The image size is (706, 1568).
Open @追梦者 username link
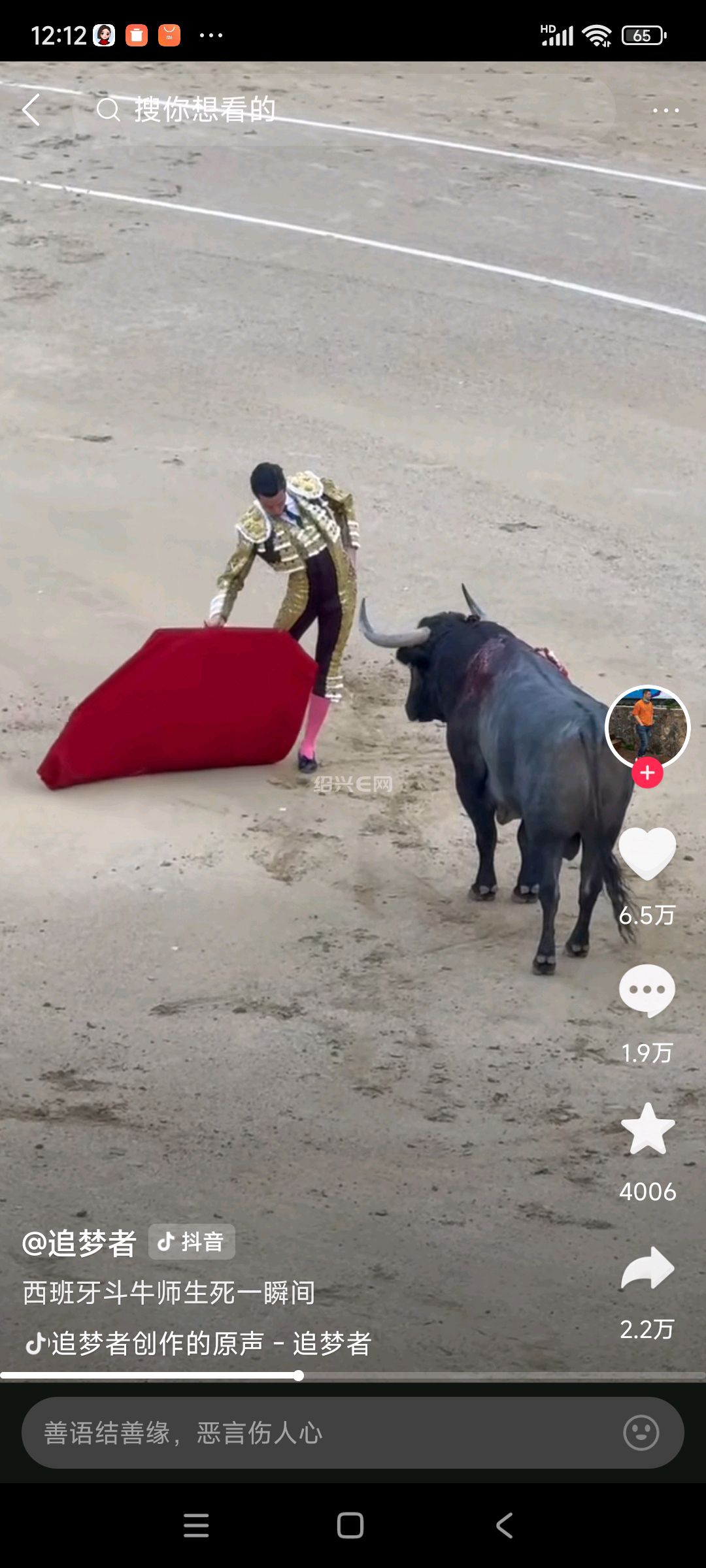pos(79,1243)
